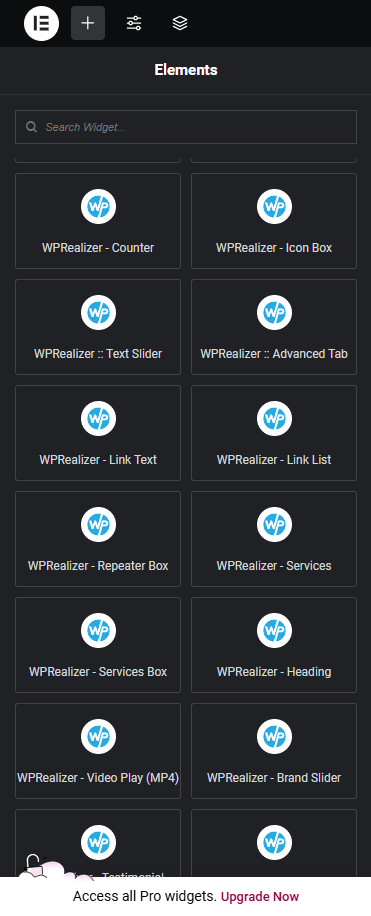Viewport: 371px width, 916px height.
Task: Pick the WPRealizer - Link List widget
Action: coord(274,433)
